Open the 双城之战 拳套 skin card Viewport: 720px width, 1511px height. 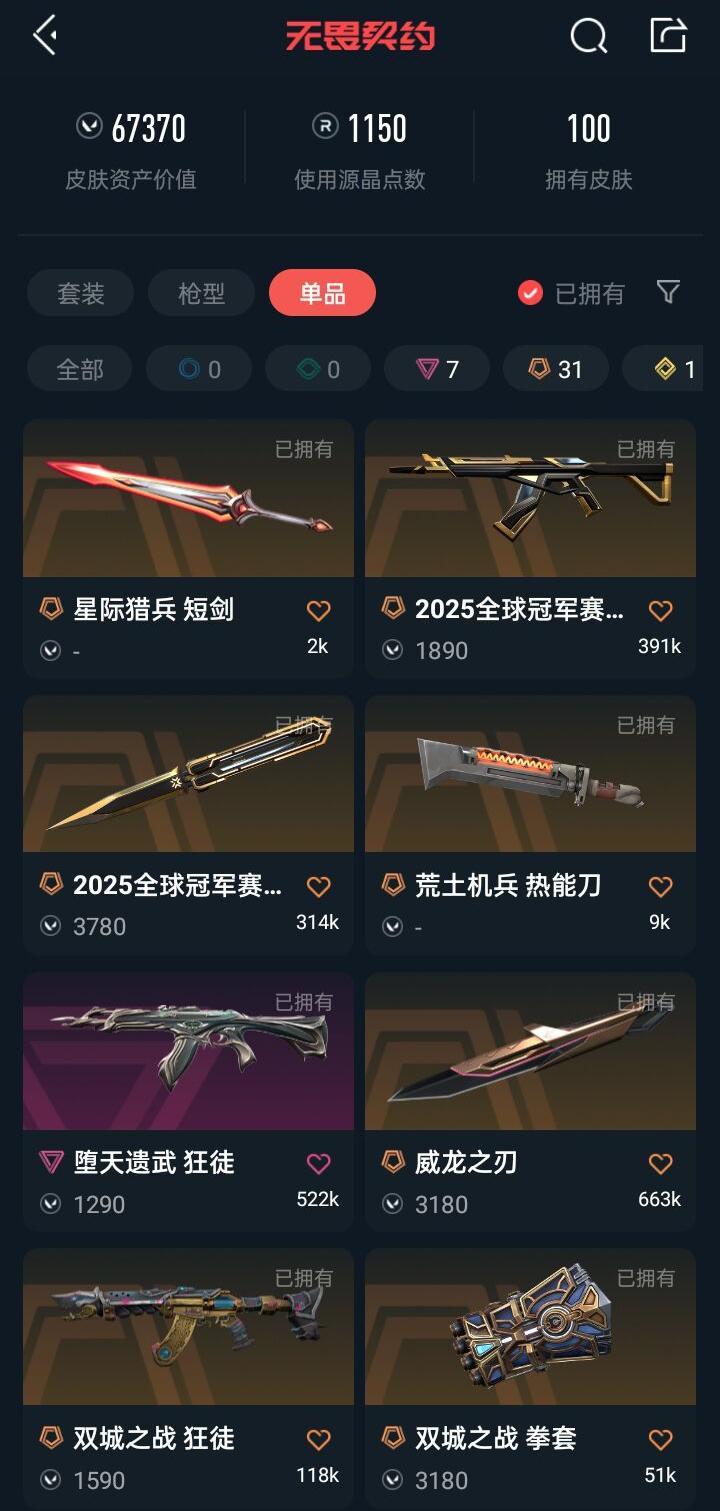tap(530, 1377)
